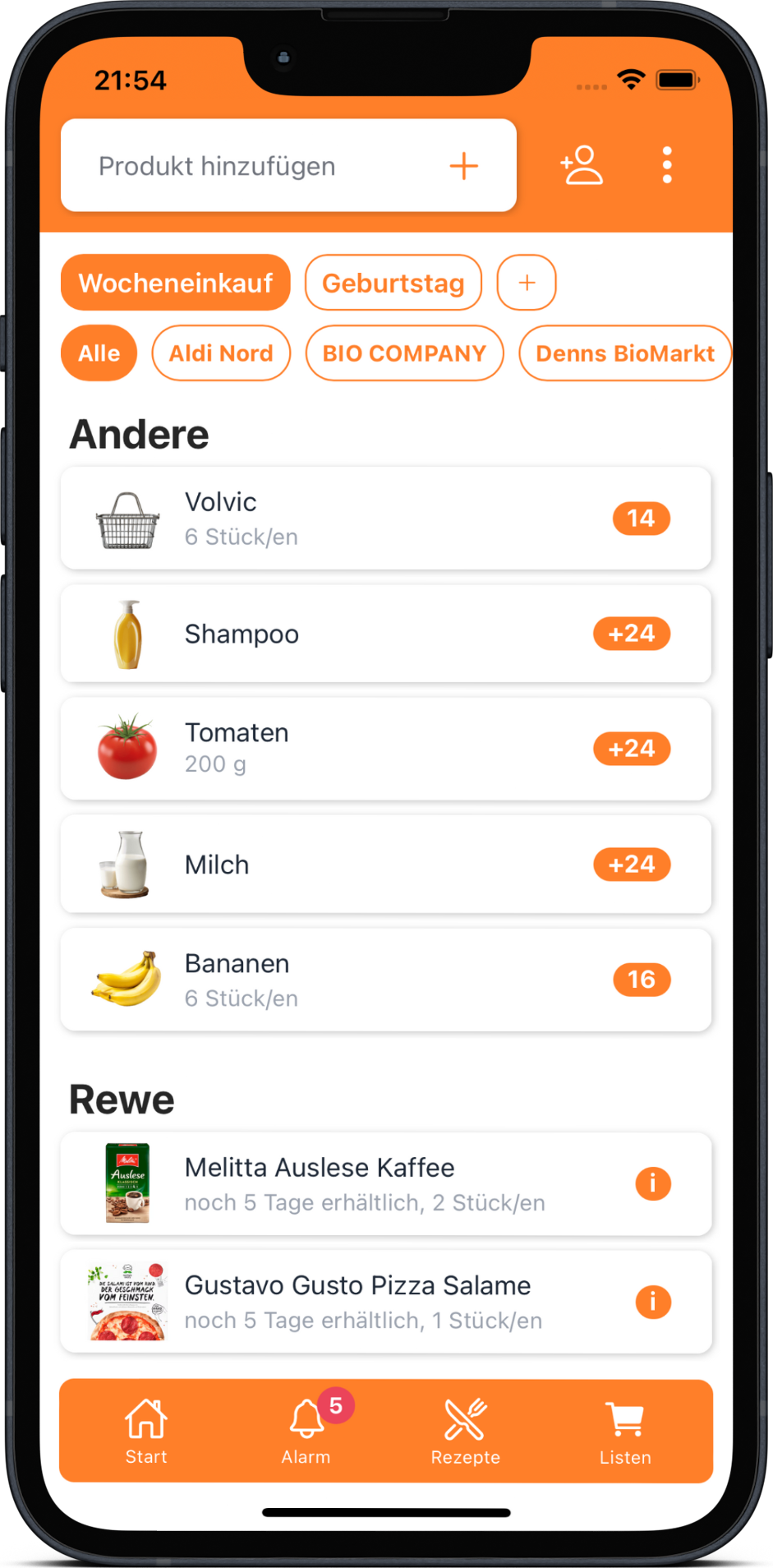Show info for Melitta Auslese Kaffee

(653, 1183)
